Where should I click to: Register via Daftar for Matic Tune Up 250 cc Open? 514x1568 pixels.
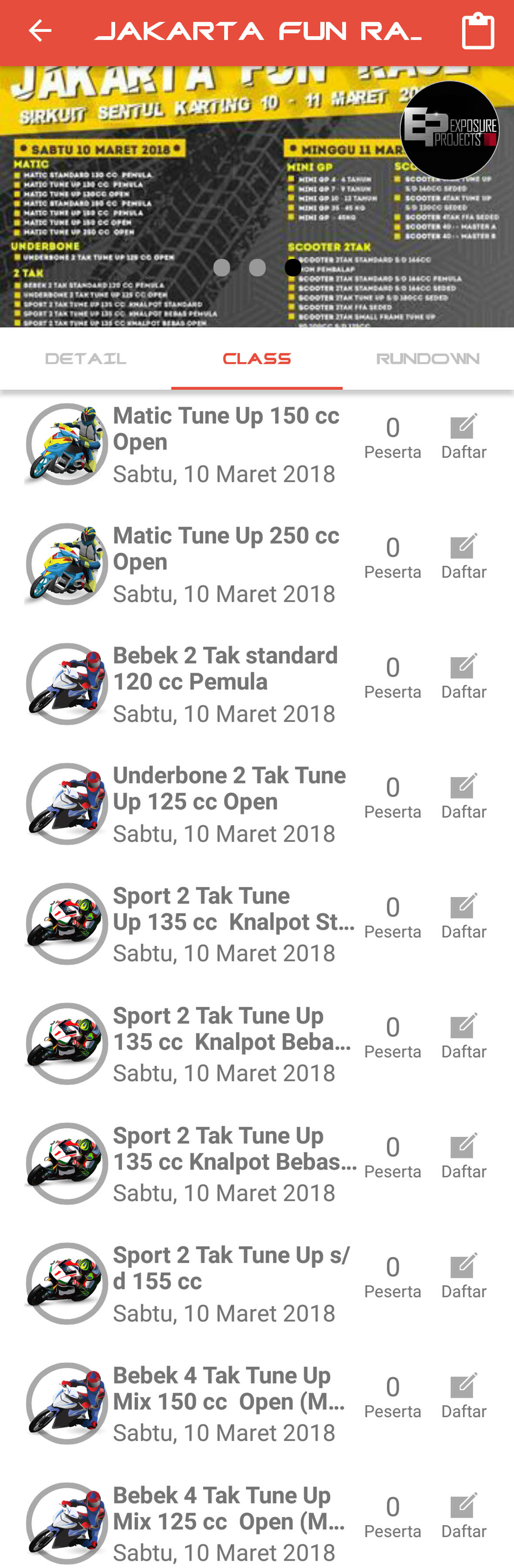click(464, 557)
